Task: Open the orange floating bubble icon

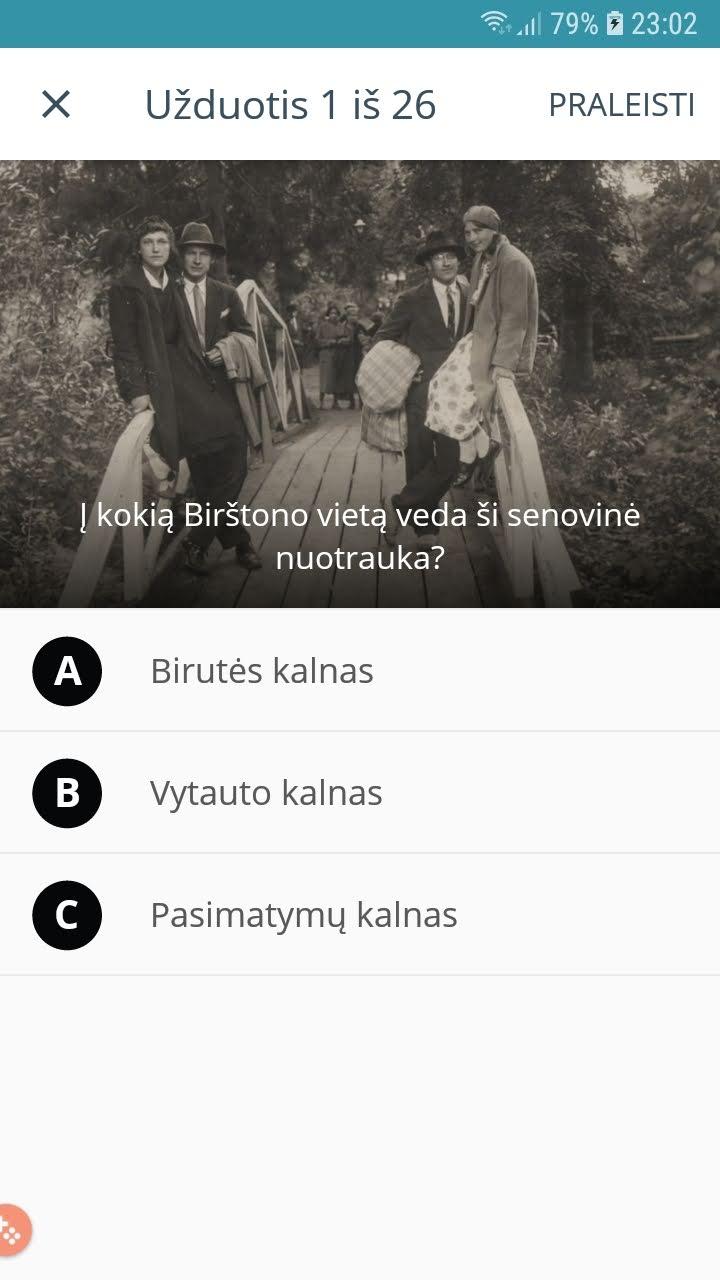Action: [x=12, y=1230]
